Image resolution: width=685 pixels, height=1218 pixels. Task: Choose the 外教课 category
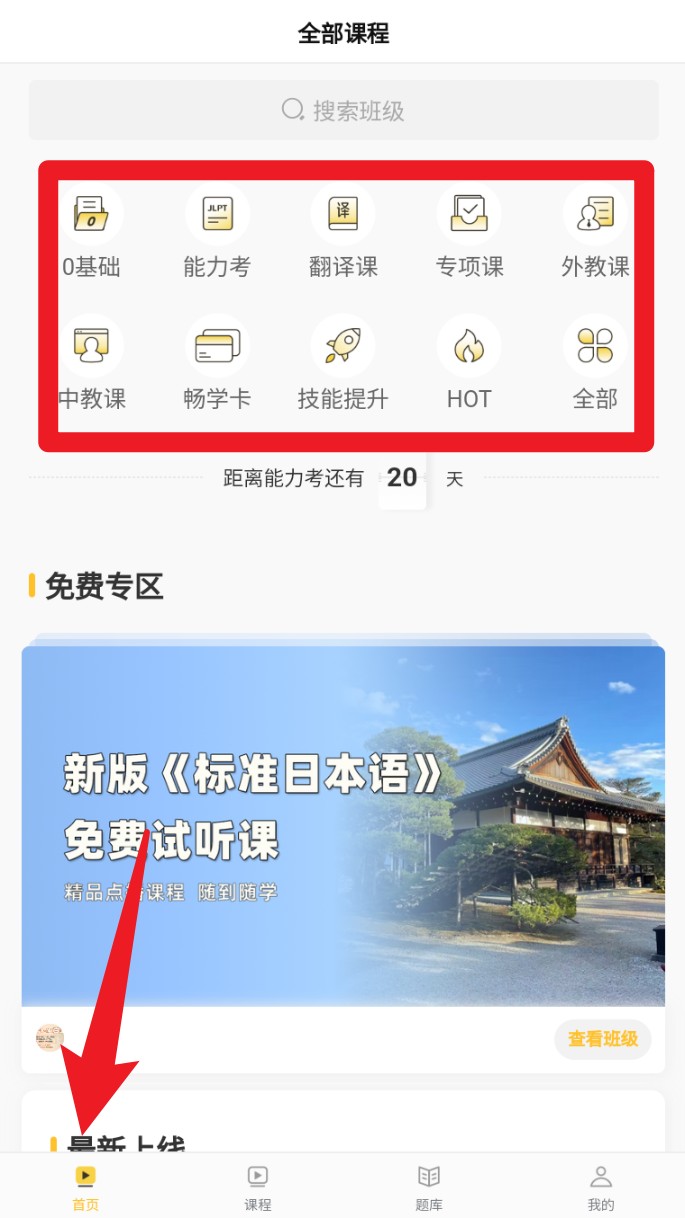click(x=595, y=232)
